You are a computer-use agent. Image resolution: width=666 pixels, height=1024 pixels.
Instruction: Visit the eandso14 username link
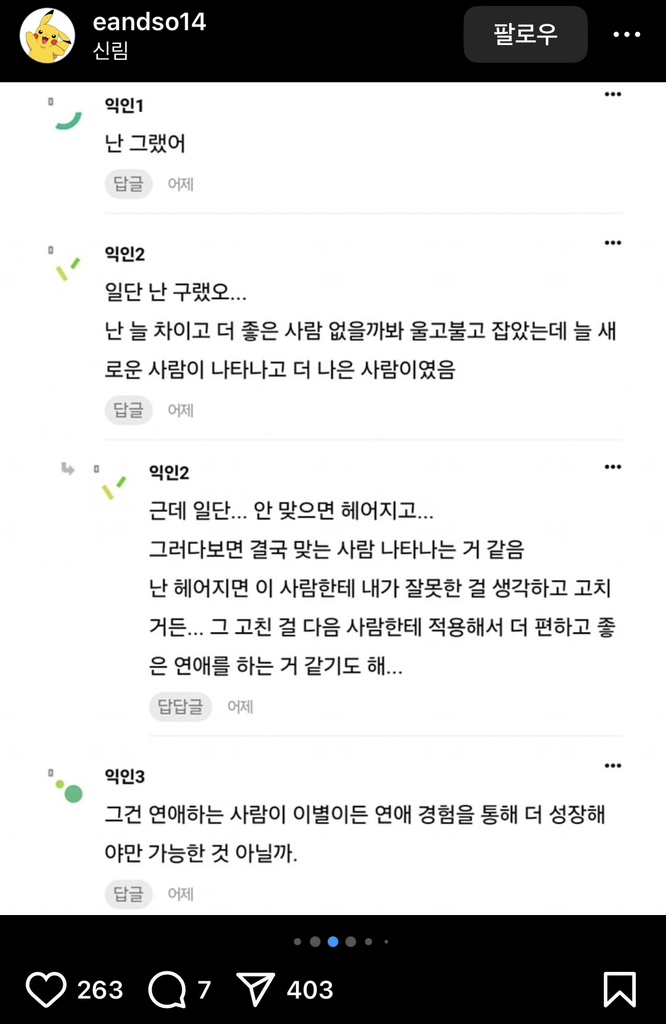[148, 22]
